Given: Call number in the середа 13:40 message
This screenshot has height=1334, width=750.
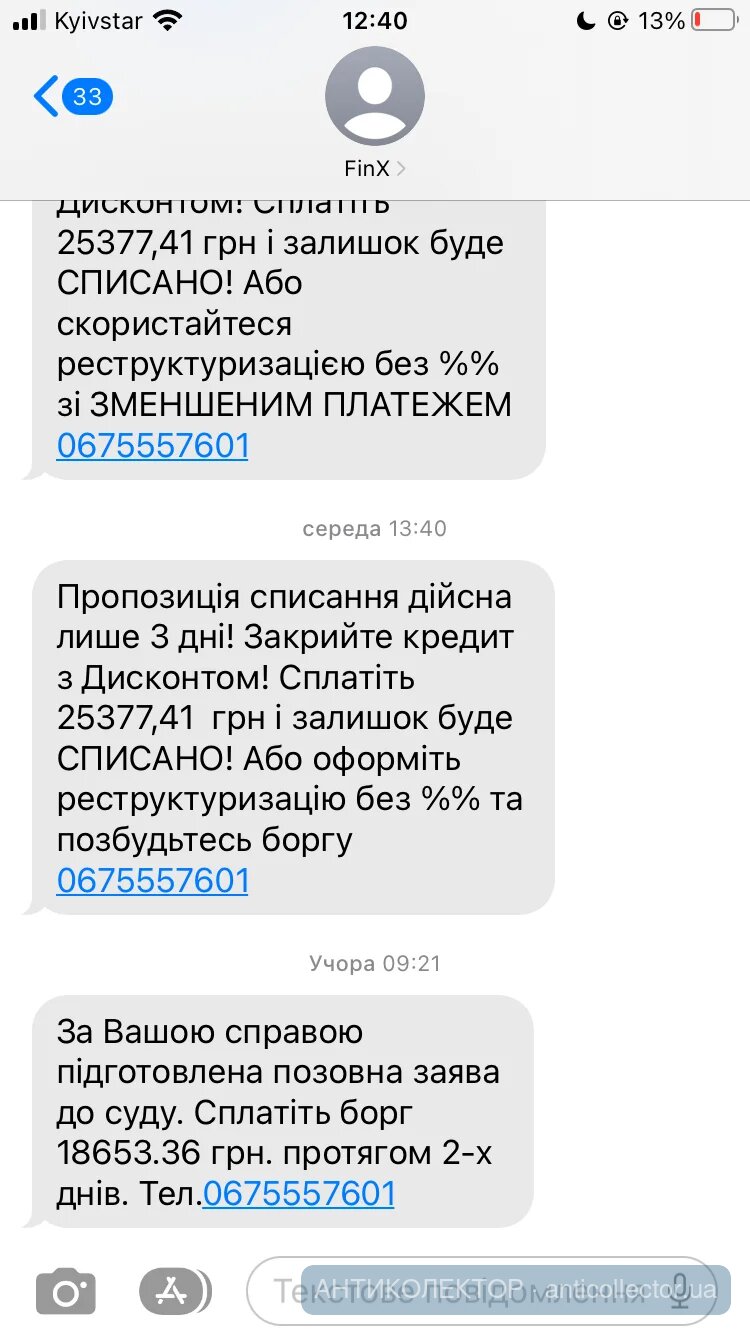Looking at the screenshot, I should [x=153, y=880].
